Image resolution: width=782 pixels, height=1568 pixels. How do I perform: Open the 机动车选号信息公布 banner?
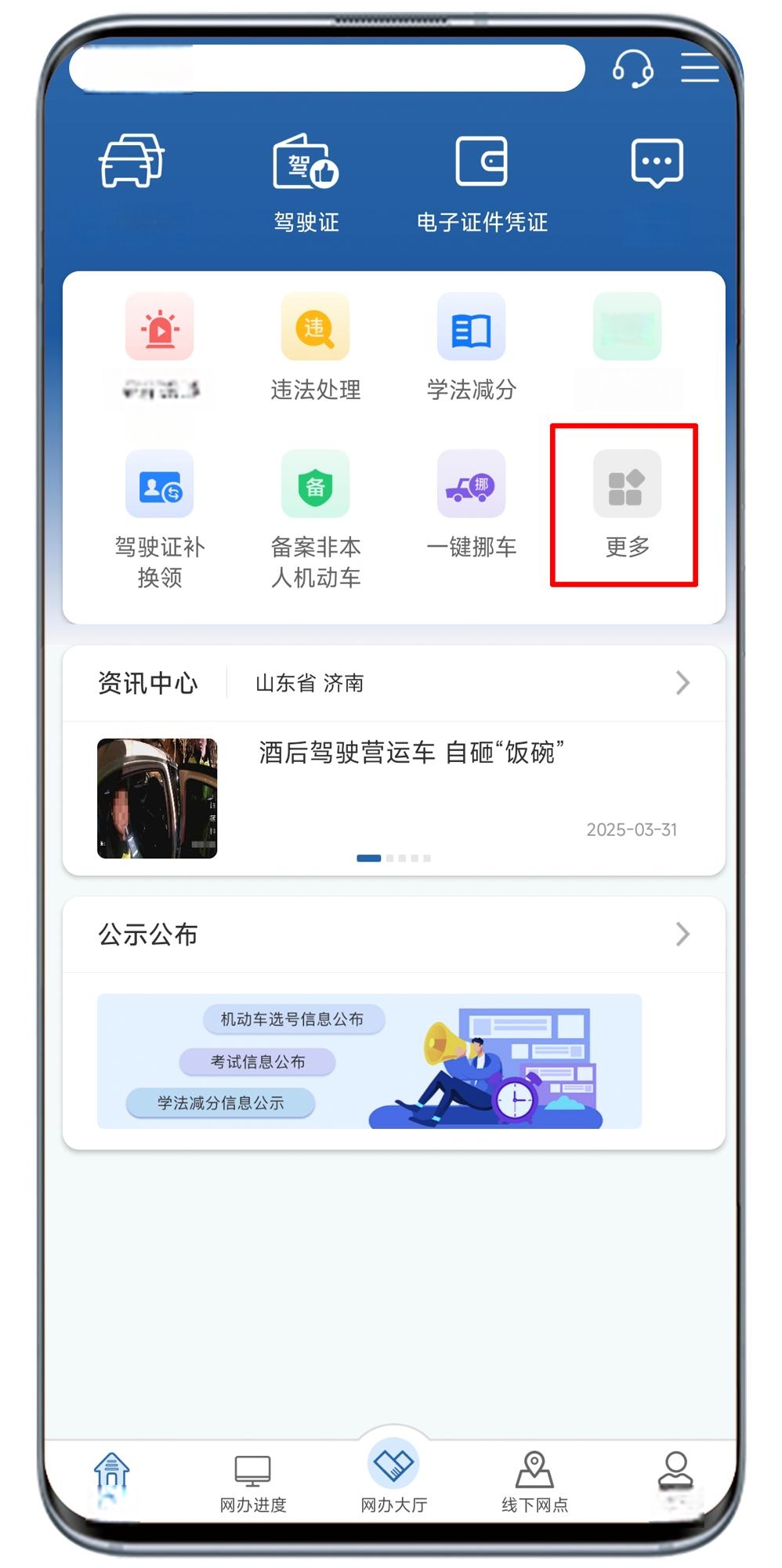pyautogui.click(x=292, y=1019)
